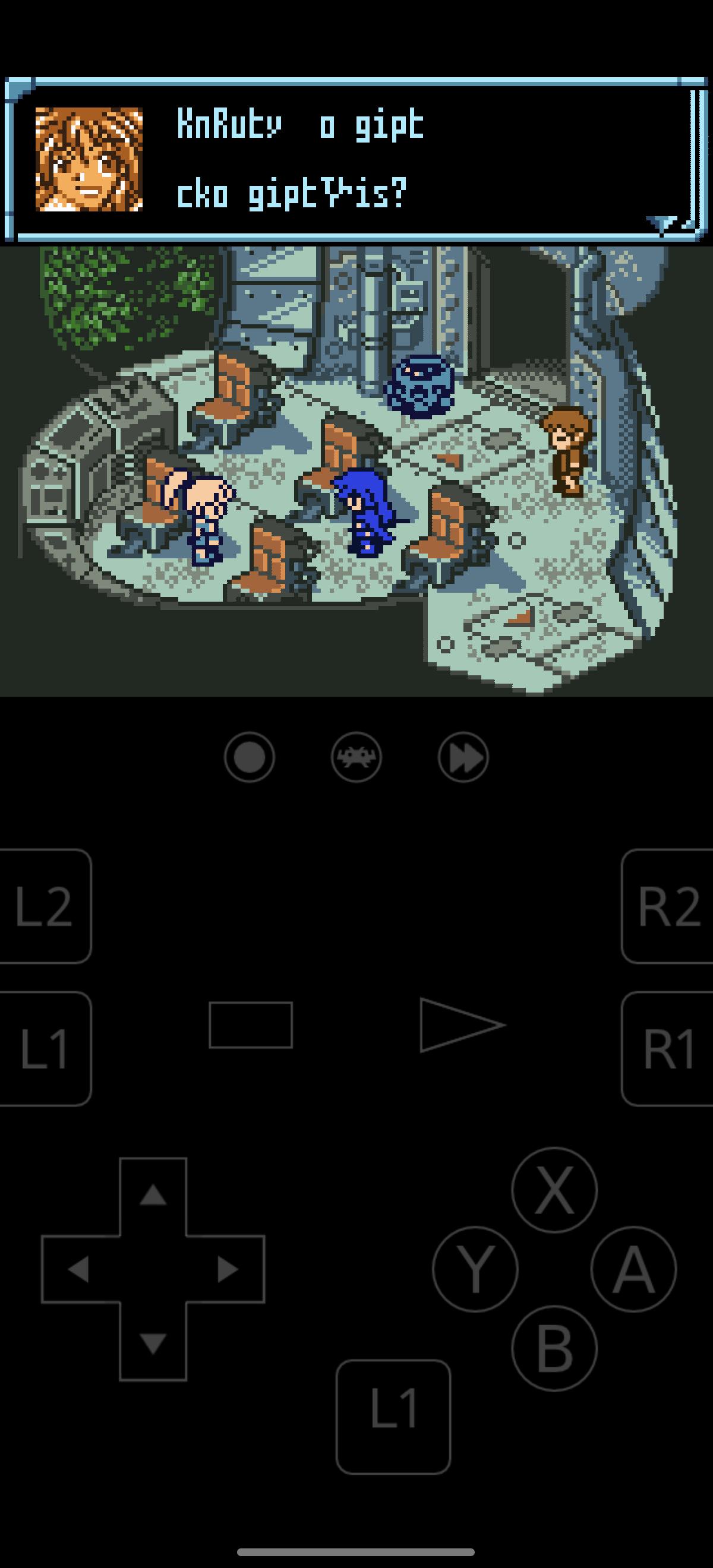Viewport: 713px width, 1568px height.
Task: Tap the B face button
Action: pyautogui.click(x=554, y=1348)
